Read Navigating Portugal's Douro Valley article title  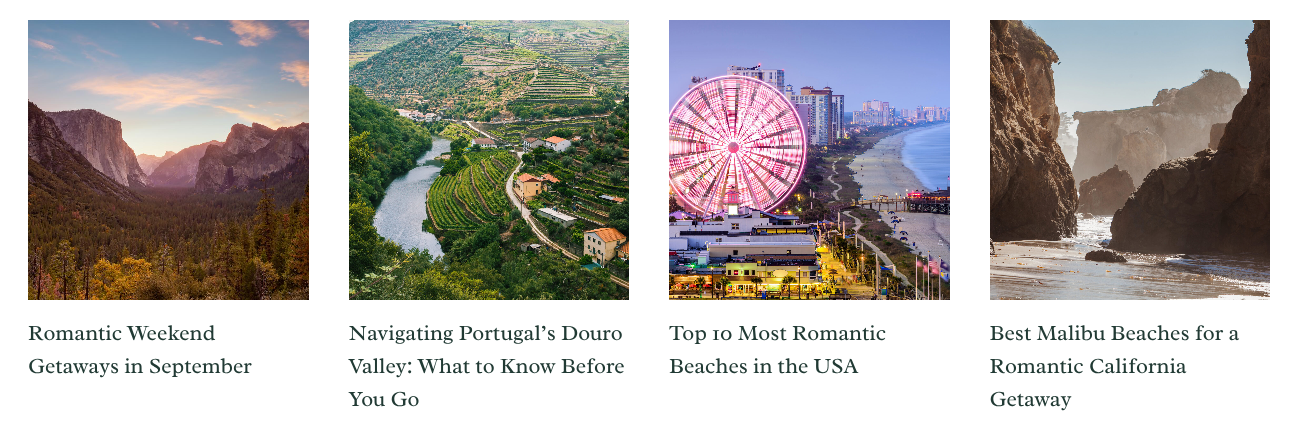[x=487, y=366]
